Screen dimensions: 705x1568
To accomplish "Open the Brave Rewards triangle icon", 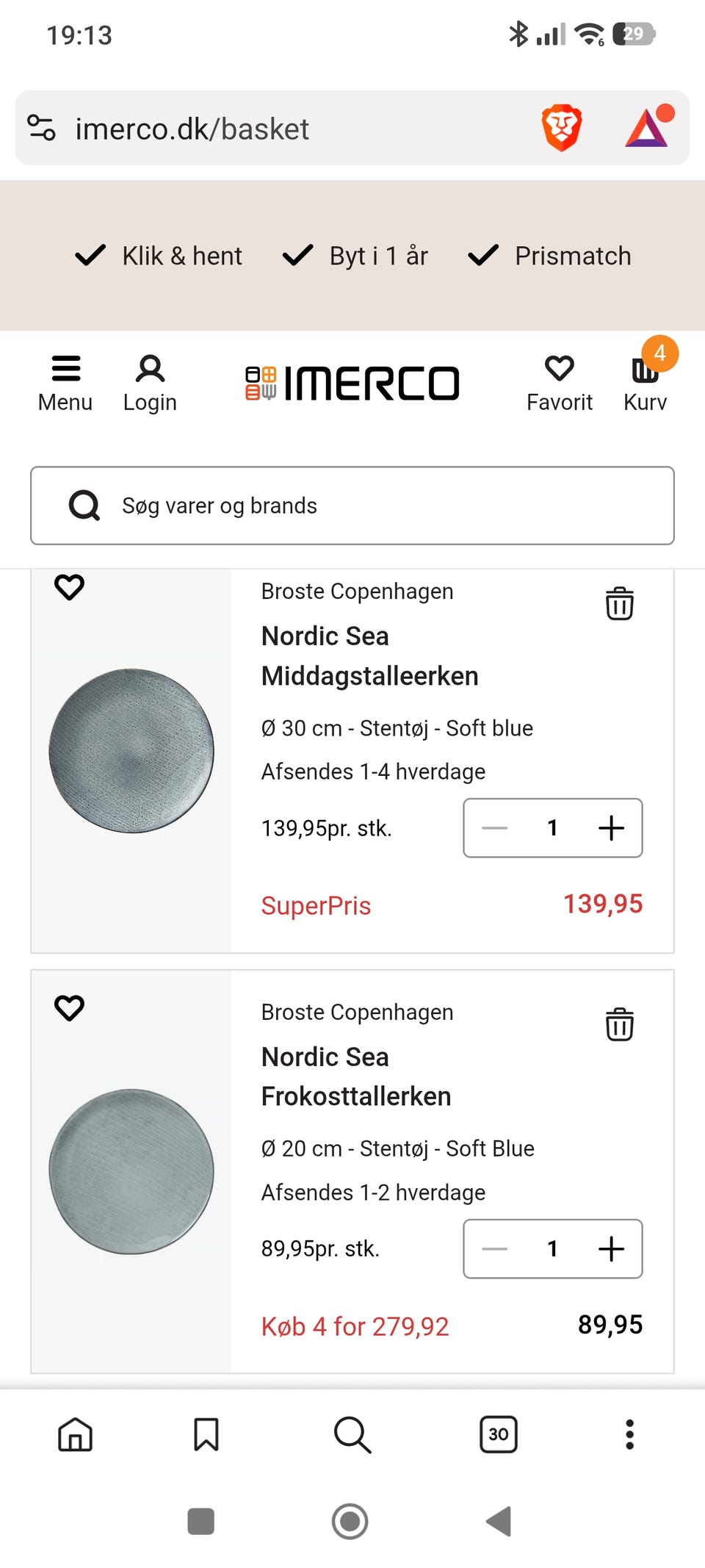I will [646, 129].
